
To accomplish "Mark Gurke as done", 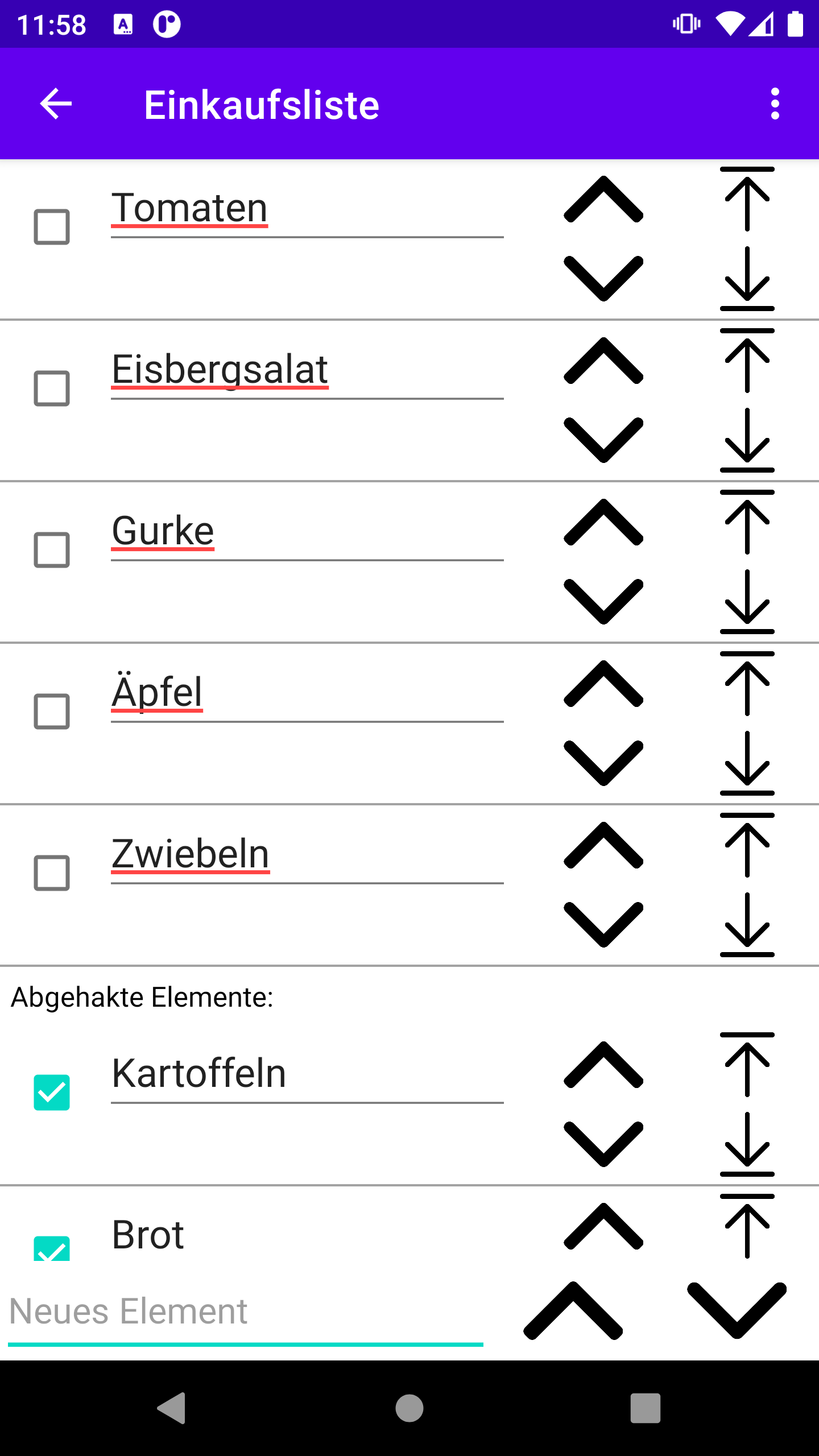I will click(52, 550).
